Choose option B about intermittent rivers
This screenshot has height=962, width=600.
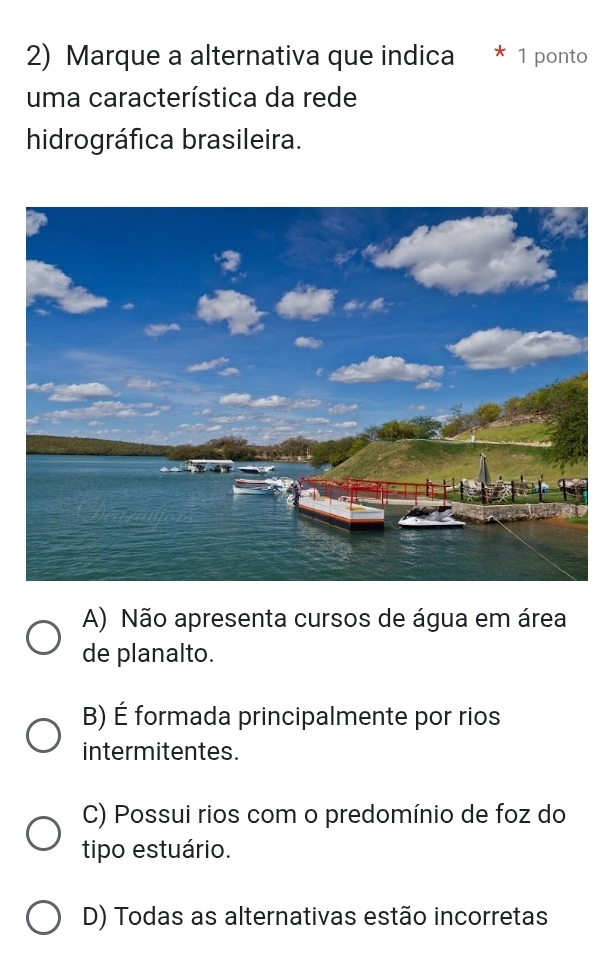[42, 734]
